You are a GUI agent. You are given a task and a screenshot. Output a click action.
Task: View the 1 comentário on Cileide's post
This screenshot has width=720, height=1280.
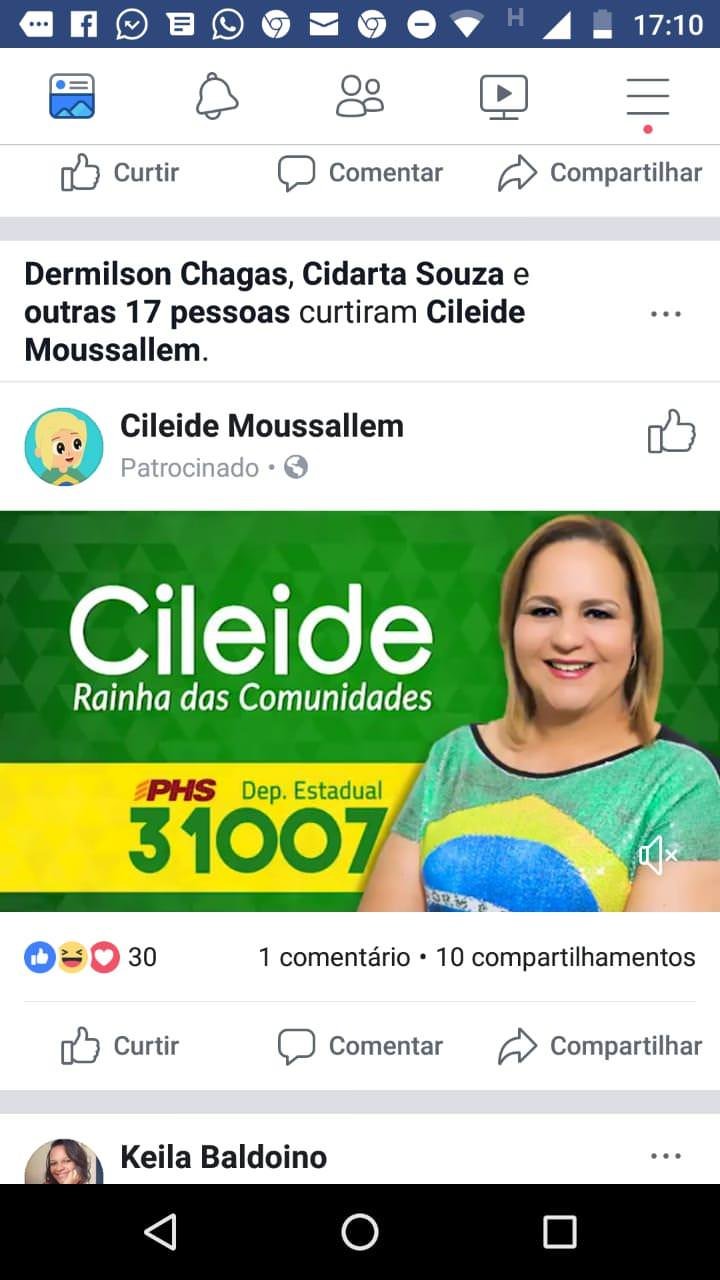[334, 957]
